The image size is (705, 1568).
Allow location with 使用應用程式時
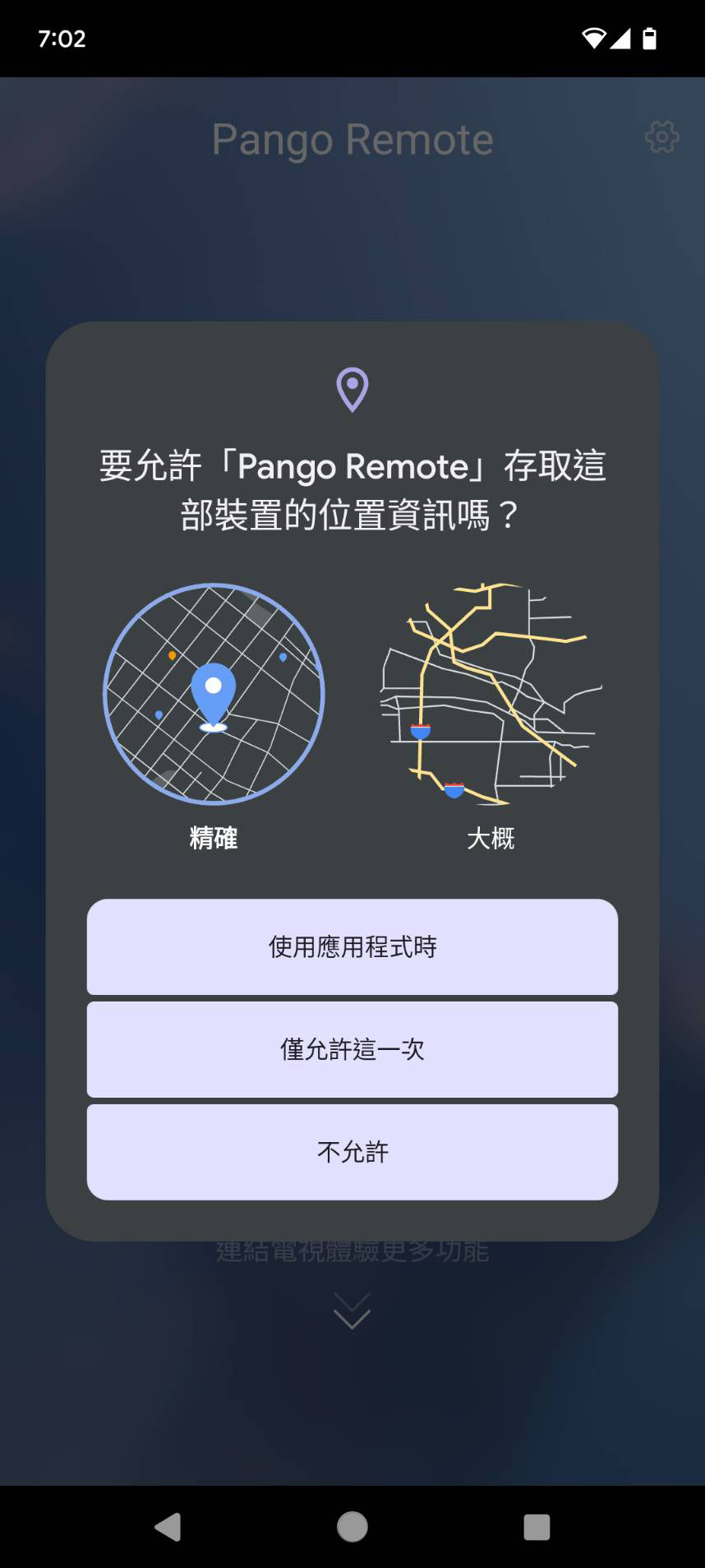point(352,947)
